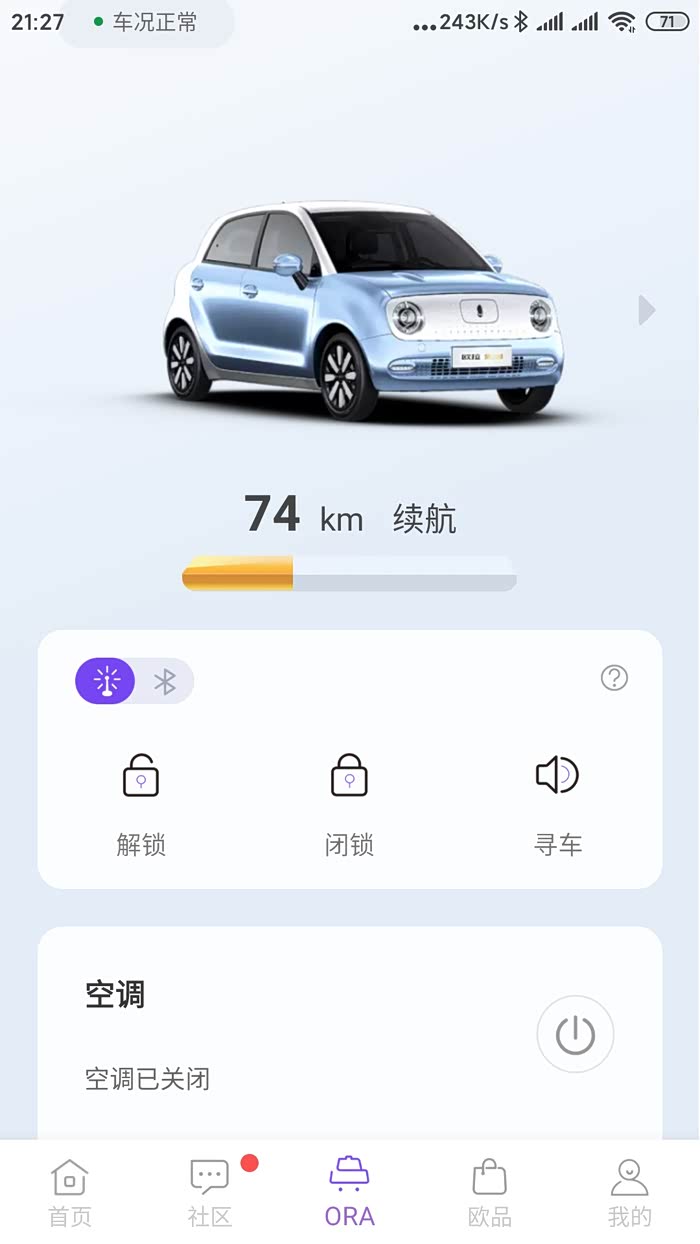Show next car view with right arrow

(647, 310)
